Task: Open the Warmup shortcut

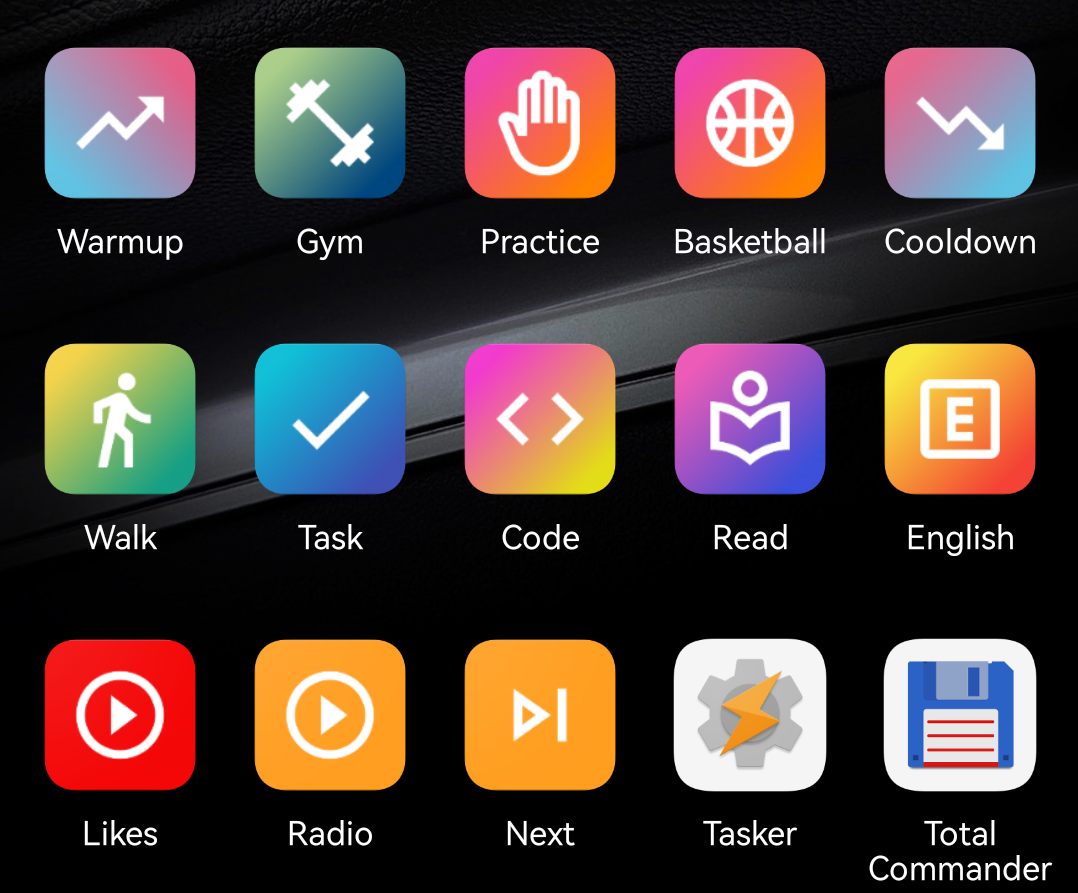Action: [x=120, y=122]
